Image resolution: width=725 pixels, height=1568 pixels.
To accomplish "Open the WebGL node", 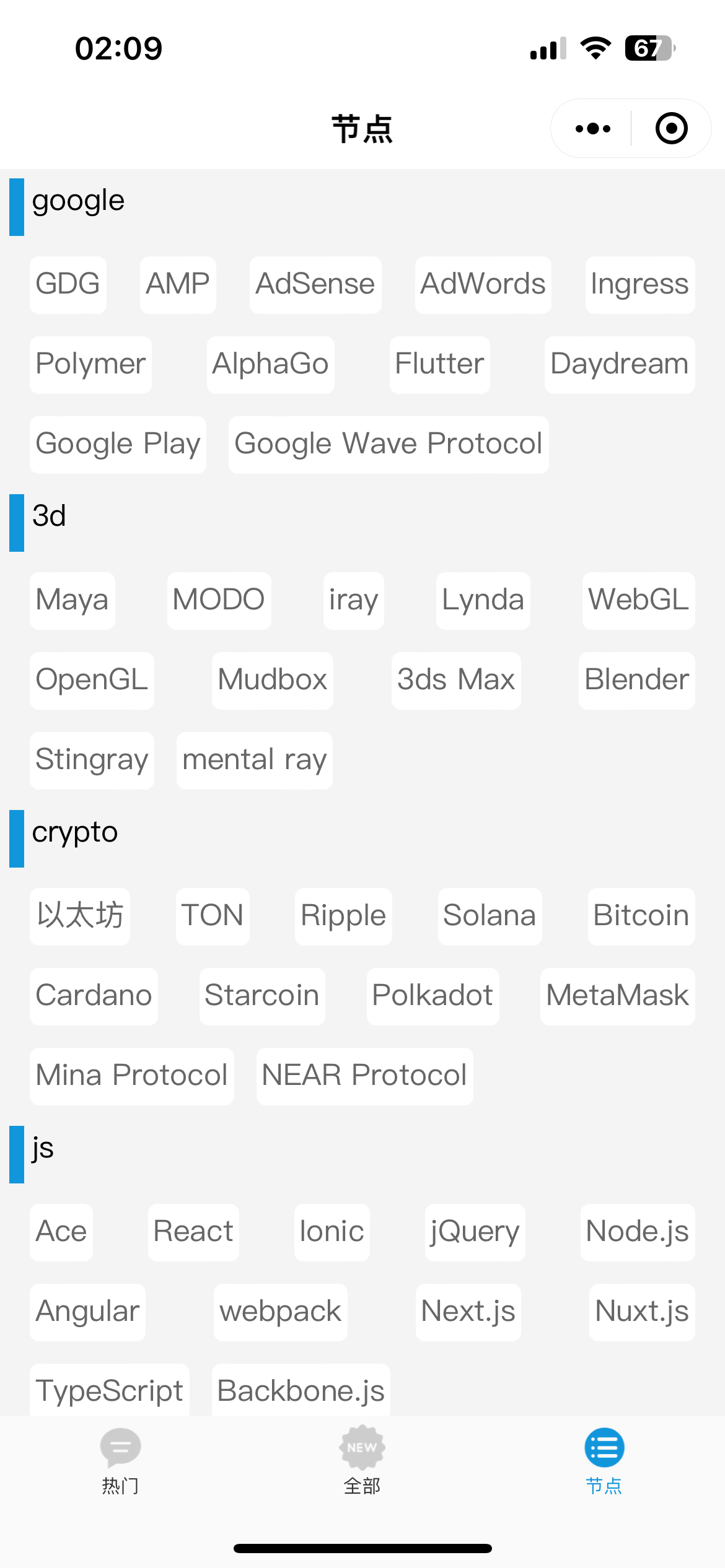I will point(638,601).
